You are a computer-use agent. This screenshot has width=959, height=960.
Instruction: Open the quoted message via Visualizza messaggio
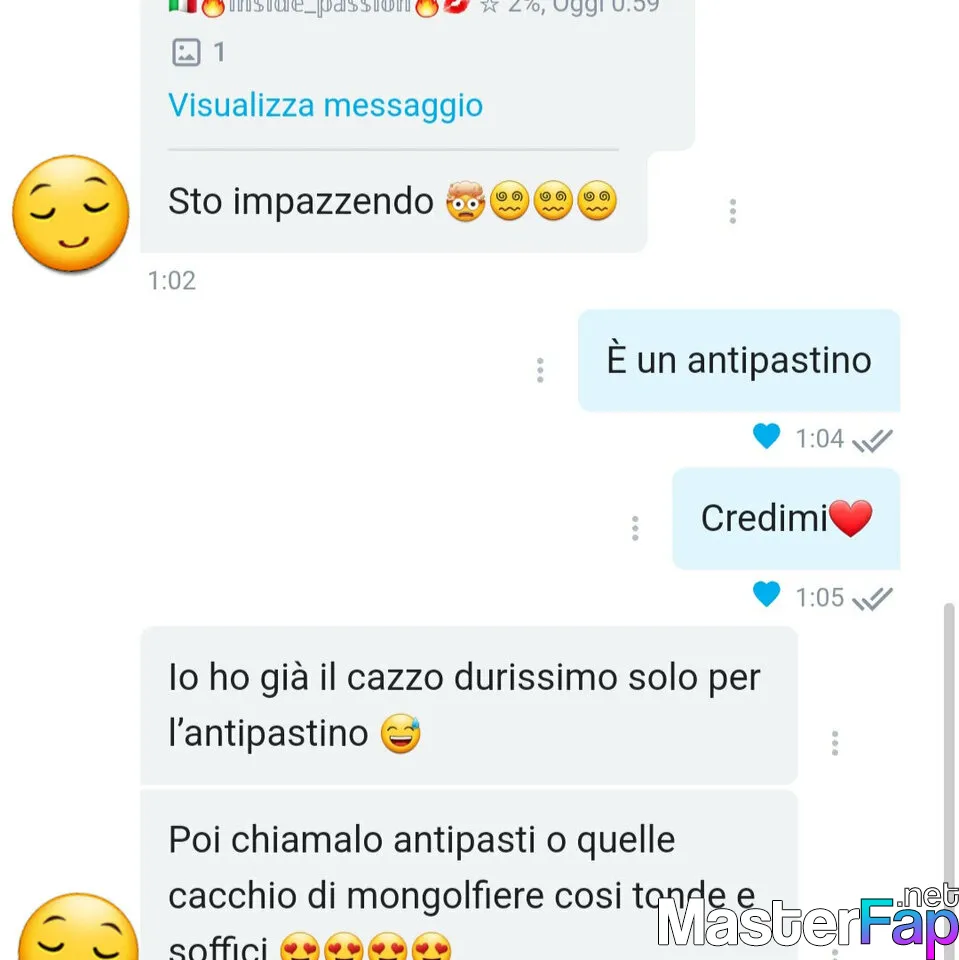pos(325,105)
